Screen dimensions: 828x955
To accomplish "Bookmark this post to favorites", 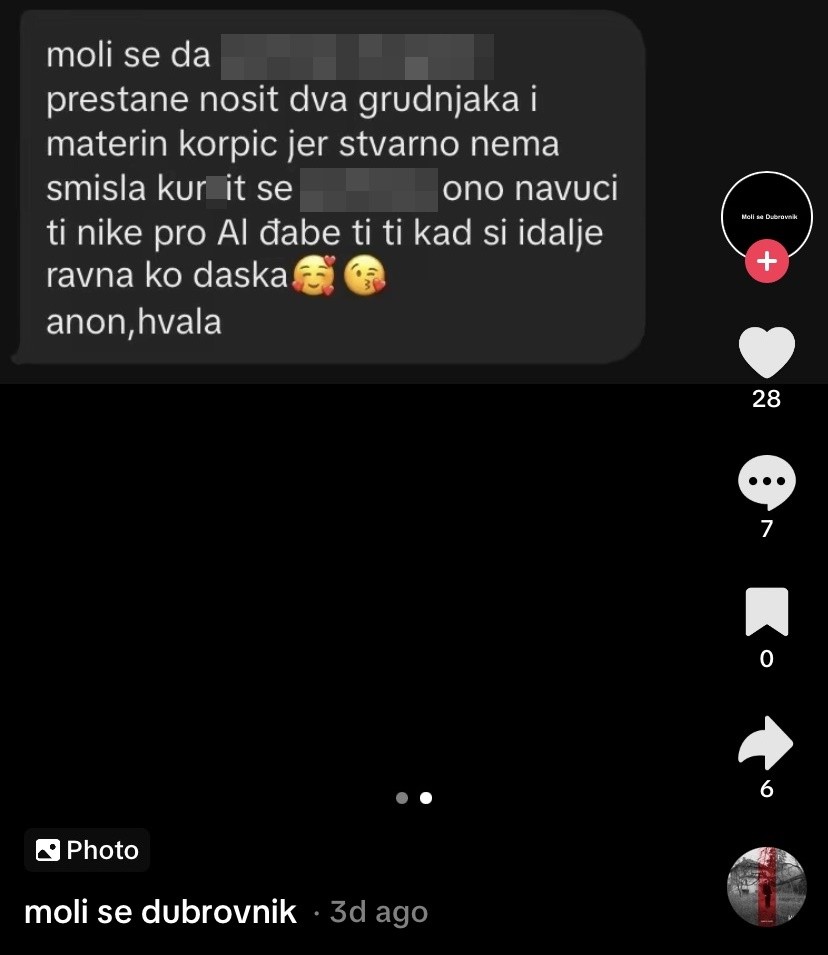I will tap(766, 612).
